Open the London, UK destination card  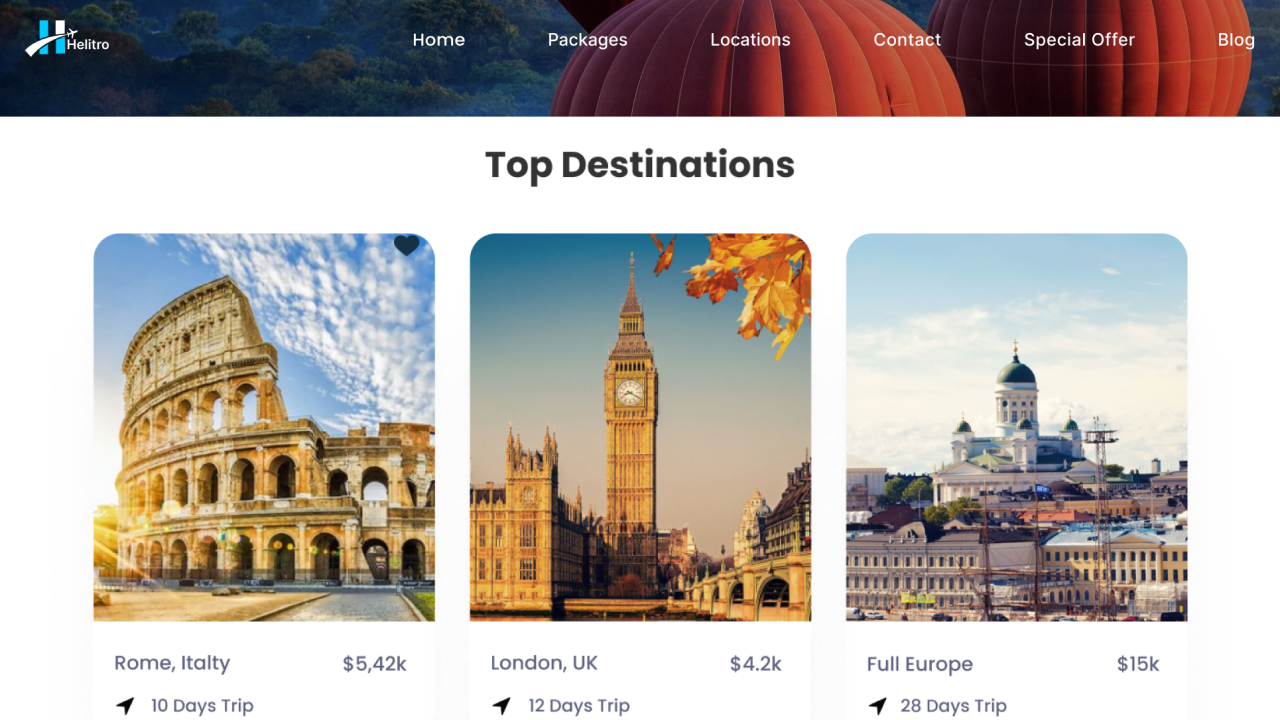point(640,430)
